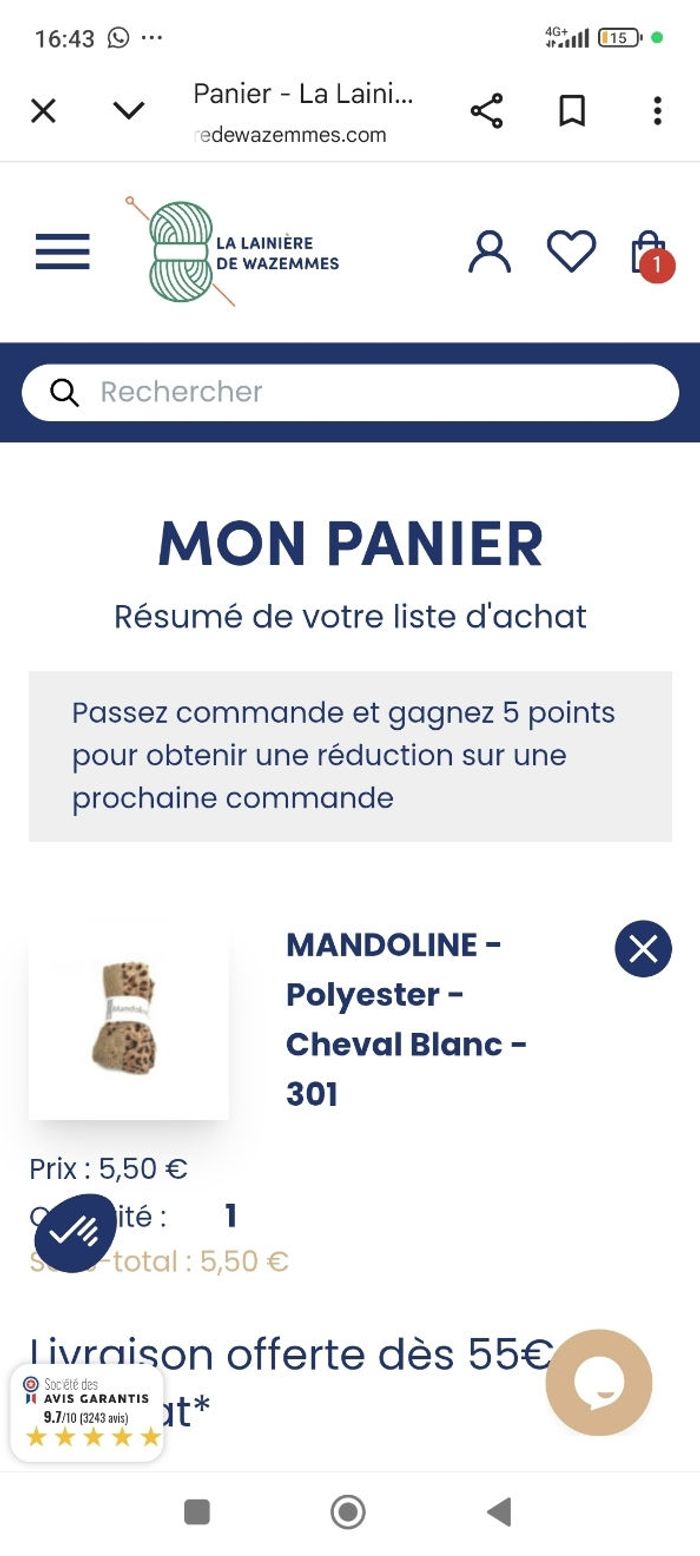Go back with the system back button
The image size is (700, 1556).
499,1512
